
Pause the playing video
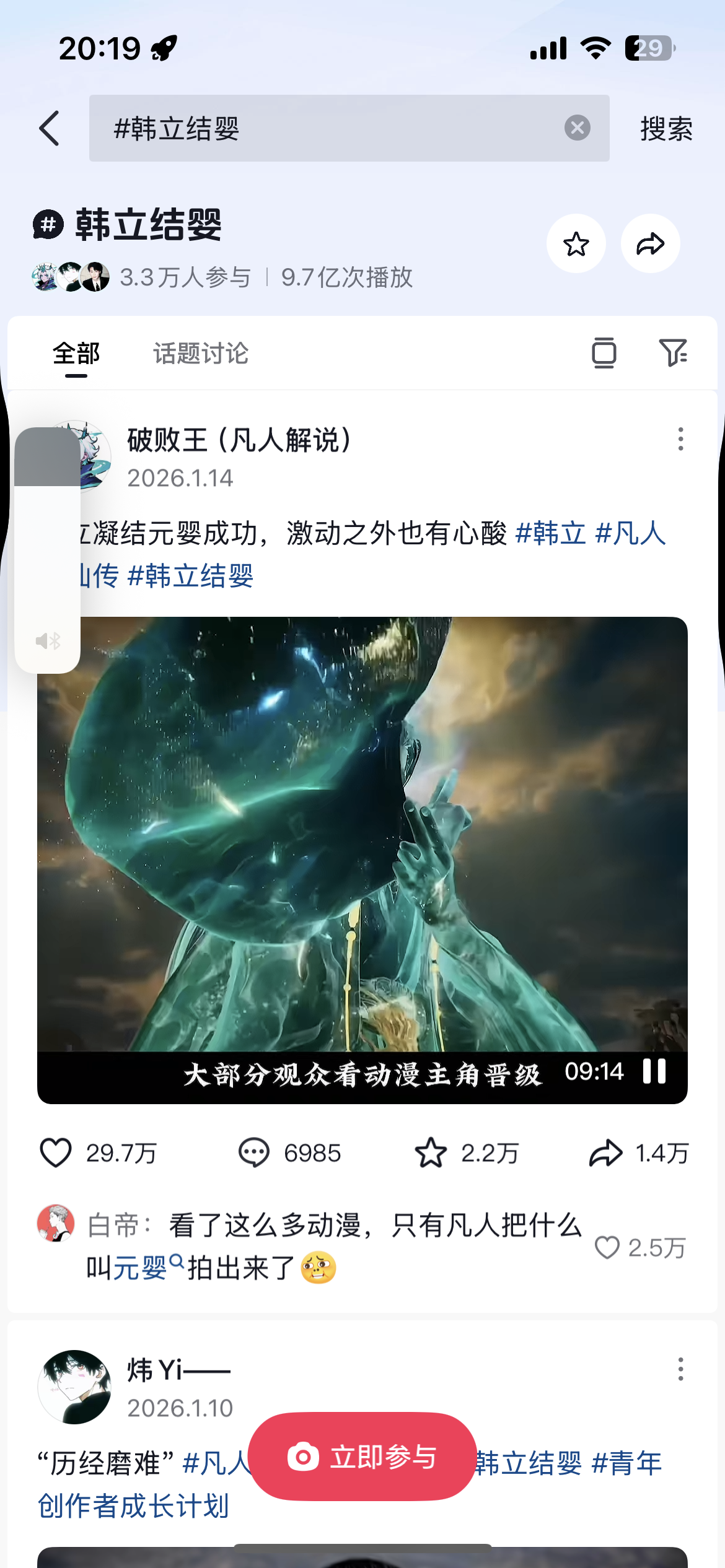654,1071
